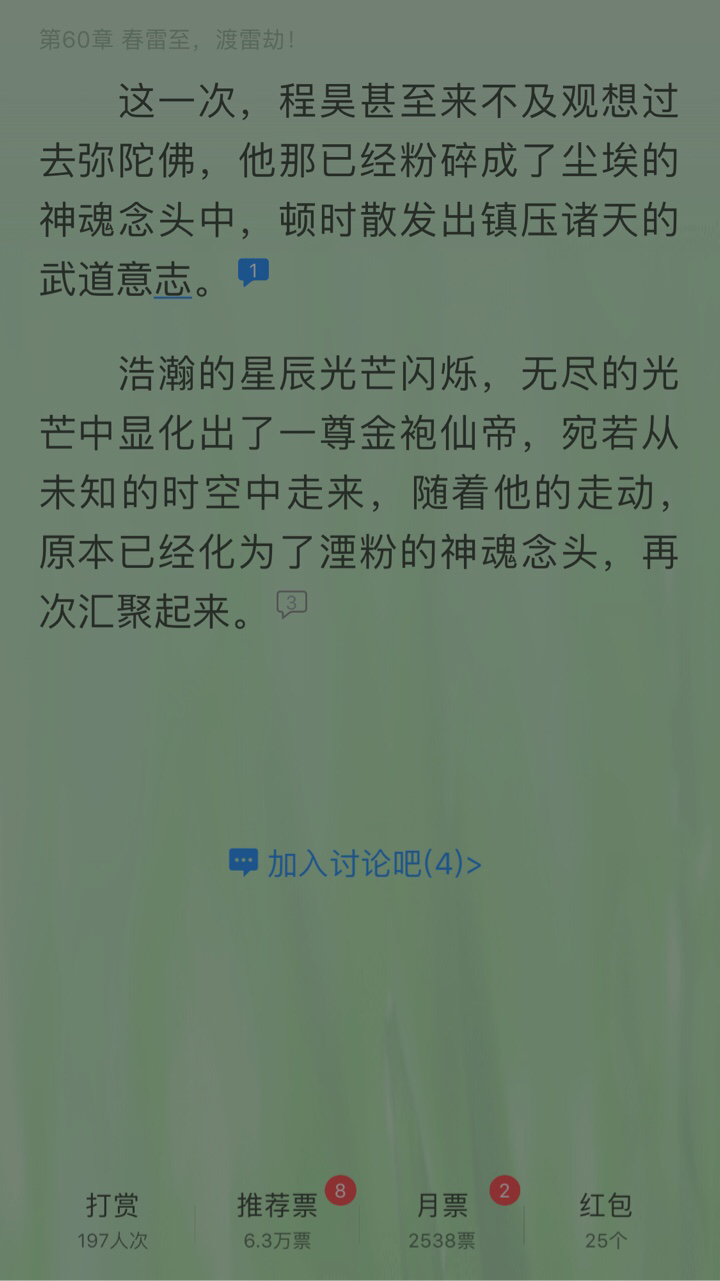The height and width of the screenshot is (1281, 720).
Task: Tap 打赏 to tip the author
Action: (113, 1220)
